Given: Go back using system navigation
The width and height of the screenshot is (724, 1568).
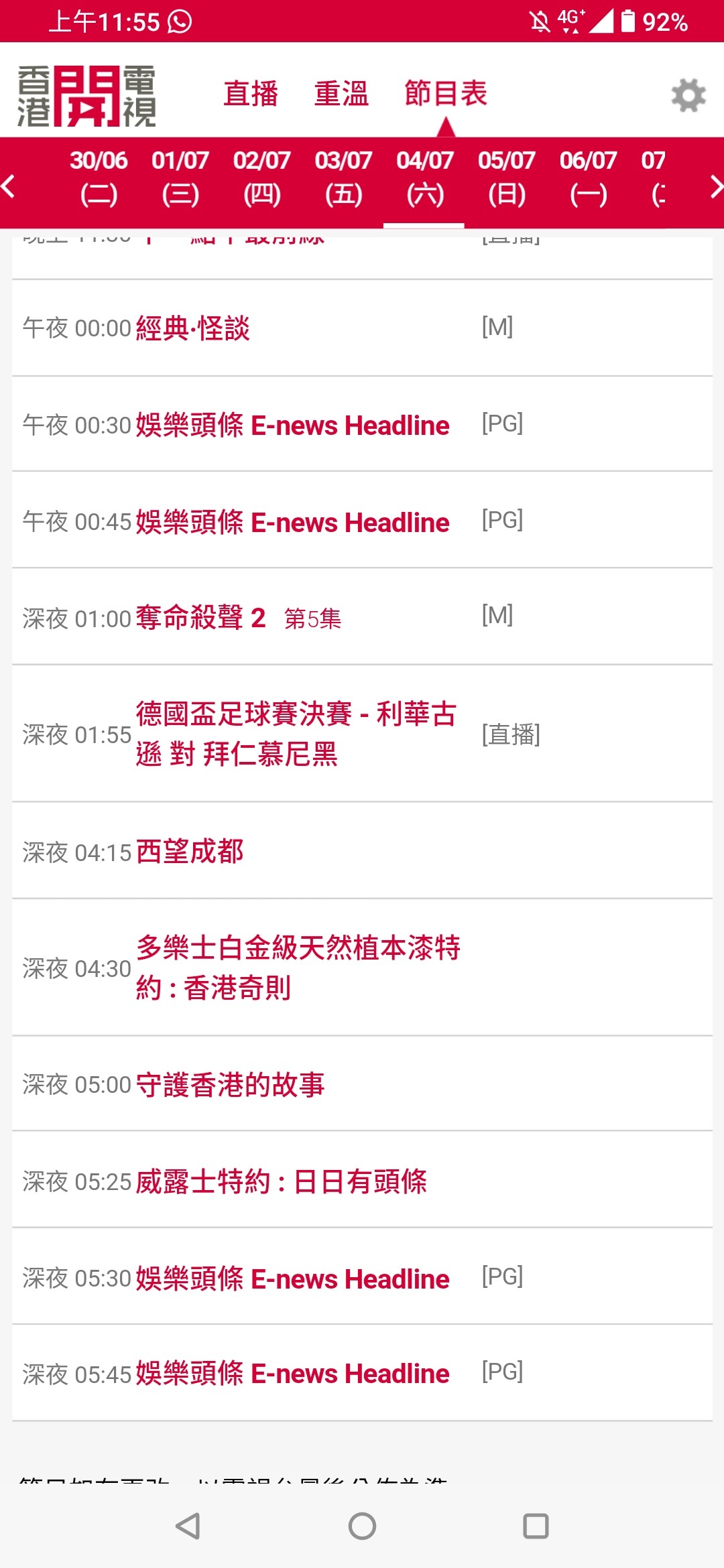Looking at the screenshot, I should tap(188, 1526).
